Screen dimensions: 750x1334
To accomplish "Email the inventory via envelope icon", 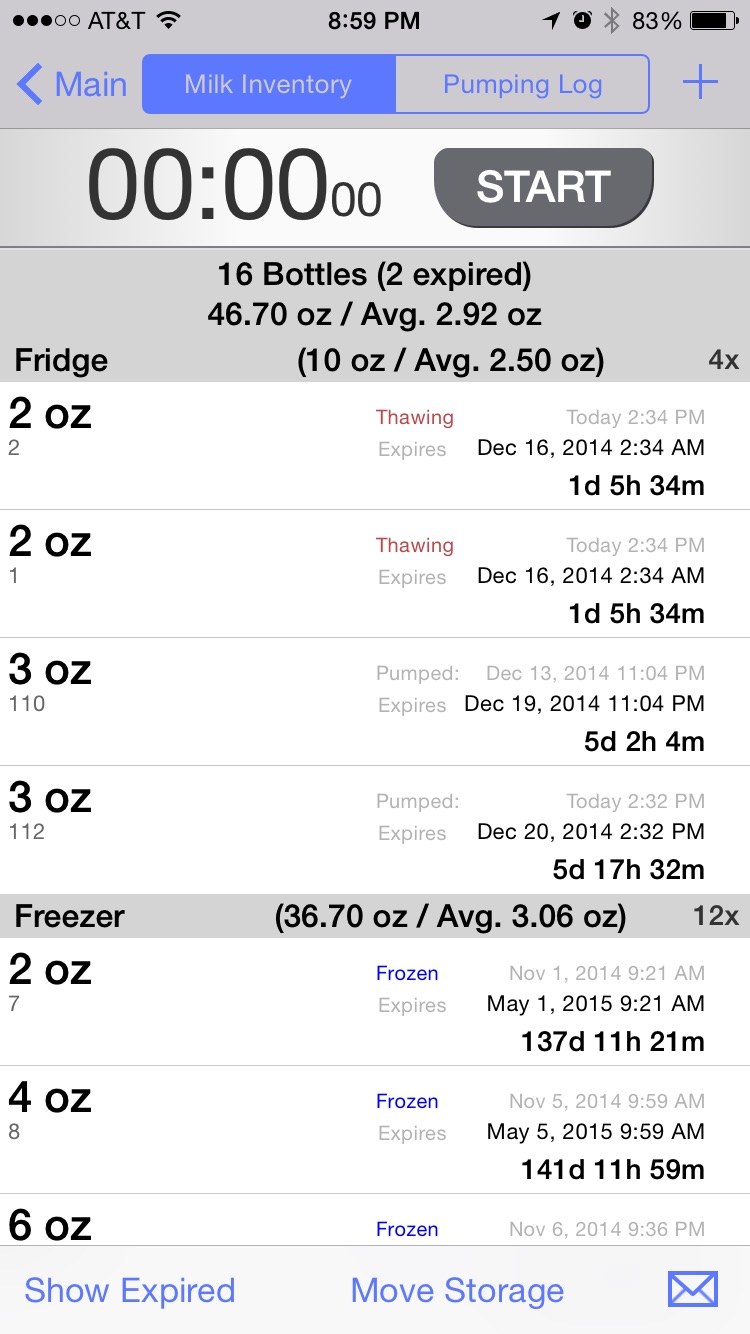I will pyautogui.click(x=693, y=1289).
